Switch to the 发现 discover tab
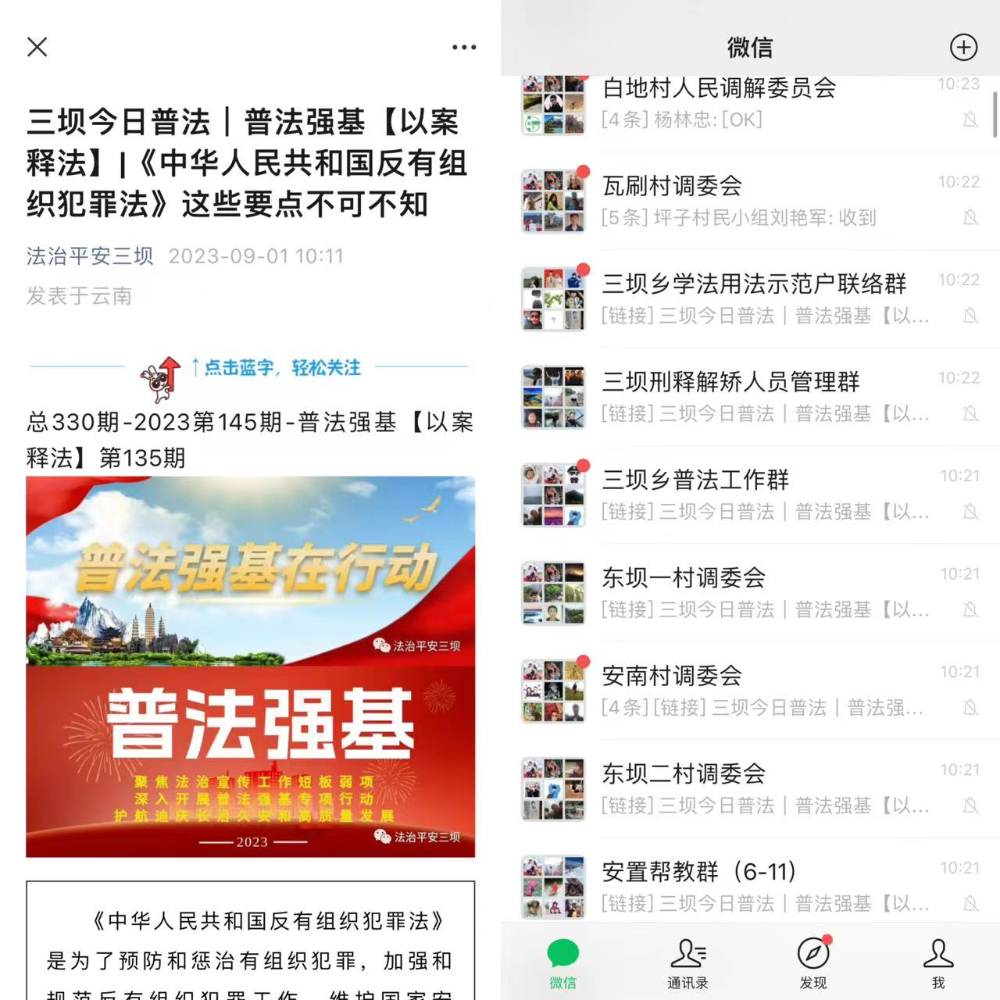The height and width of the screenshot is (1000, 1000). (813, 962)
